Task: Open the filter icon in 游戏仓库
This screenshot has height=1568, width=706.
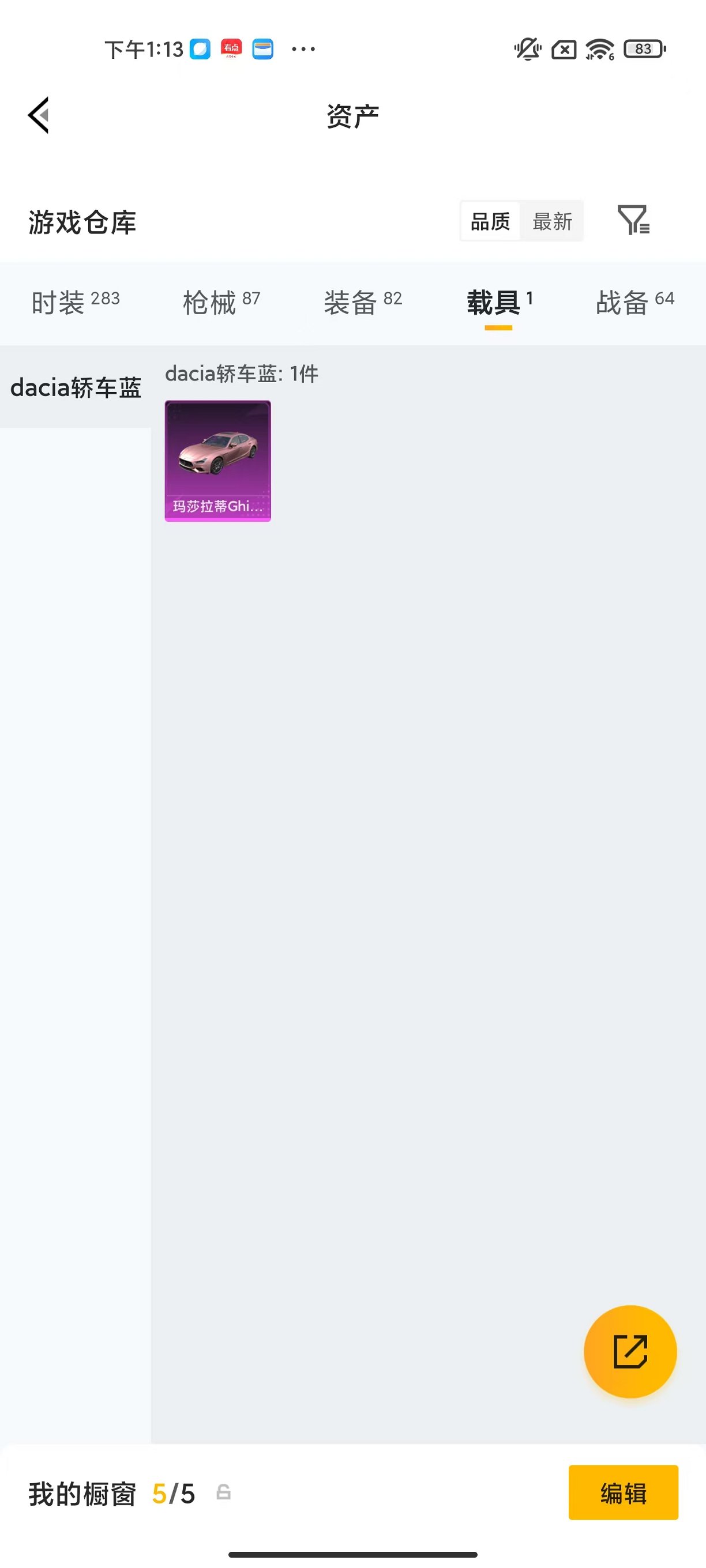Action: pyautogui.click(x=633, y=220)
